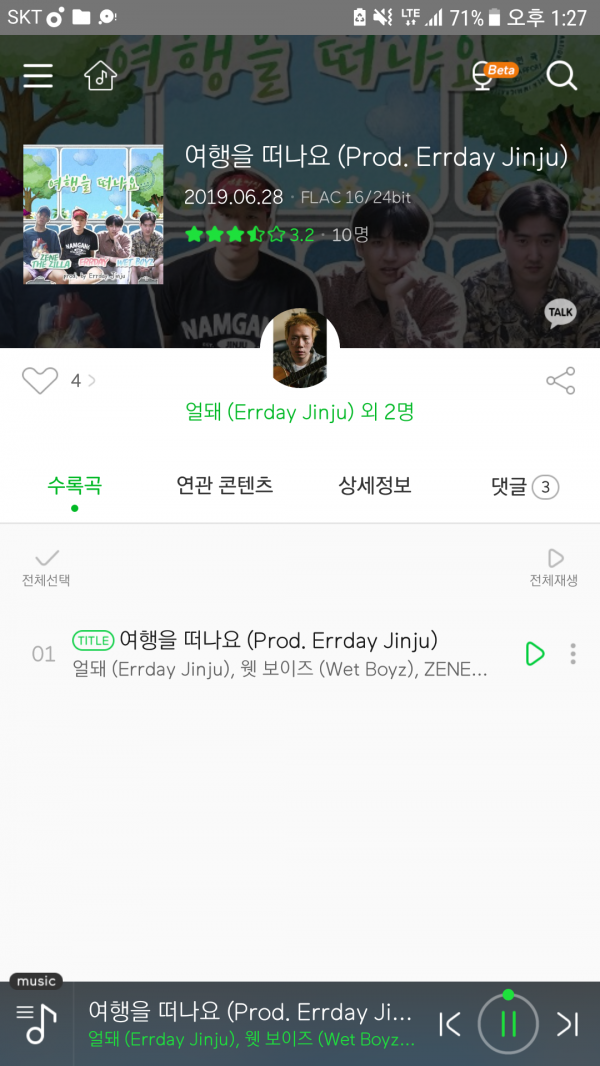This screenshot has height=1066, width=600.
Task: Skip to the next track
Action: pos(568,1024)
